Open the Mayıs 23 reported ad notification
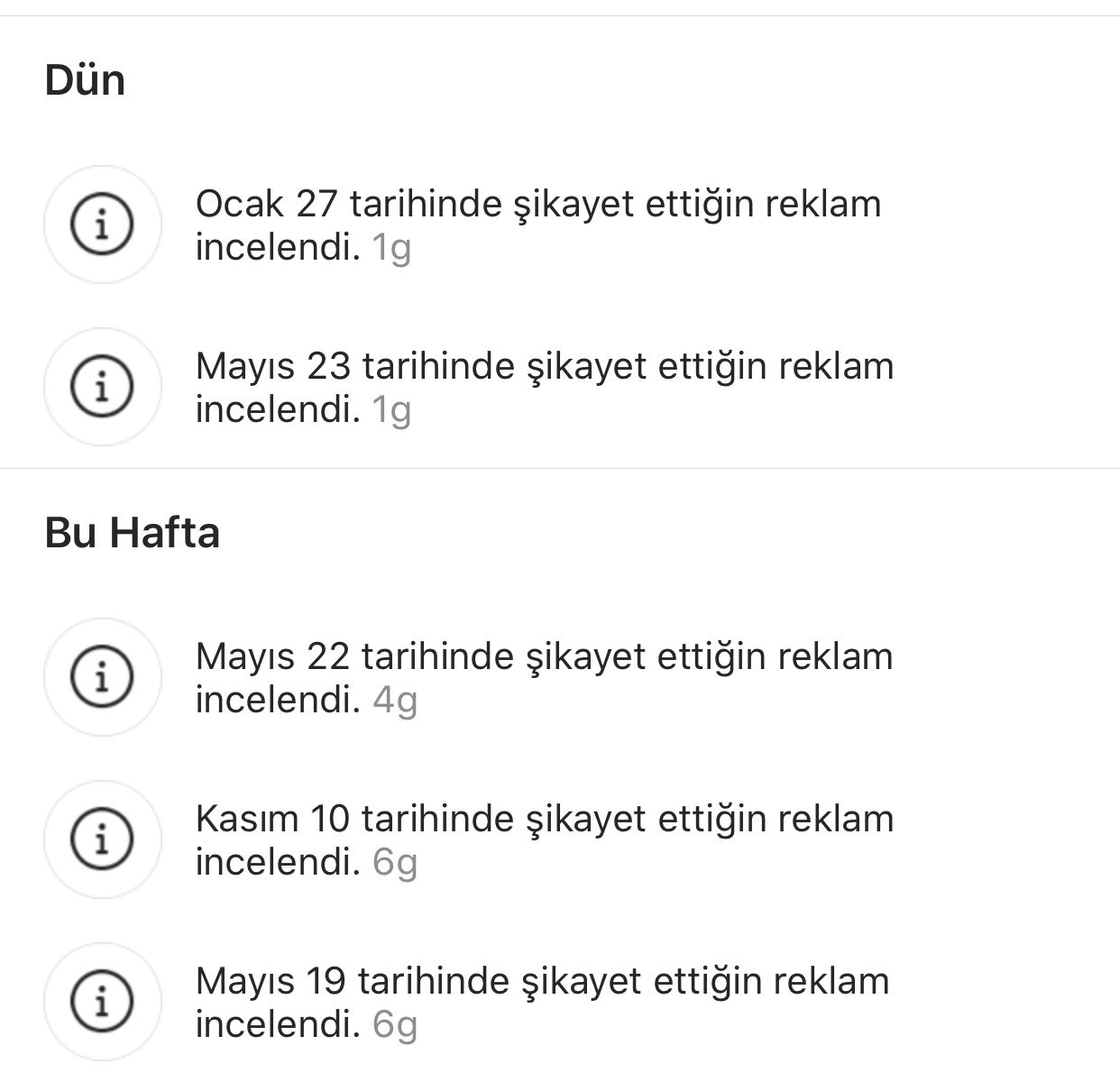 tap(544, 387)
